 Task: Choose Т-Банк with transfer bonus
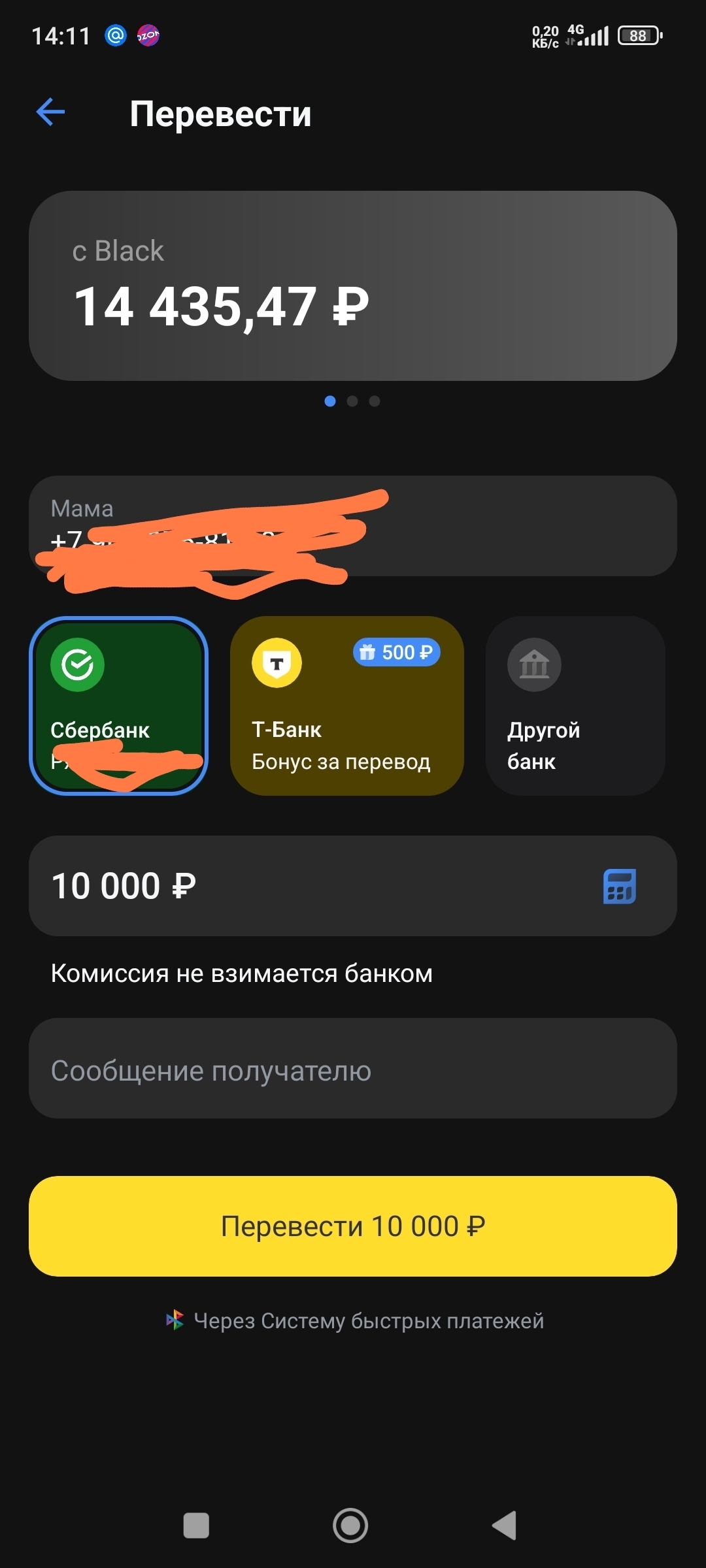[346, 706]
